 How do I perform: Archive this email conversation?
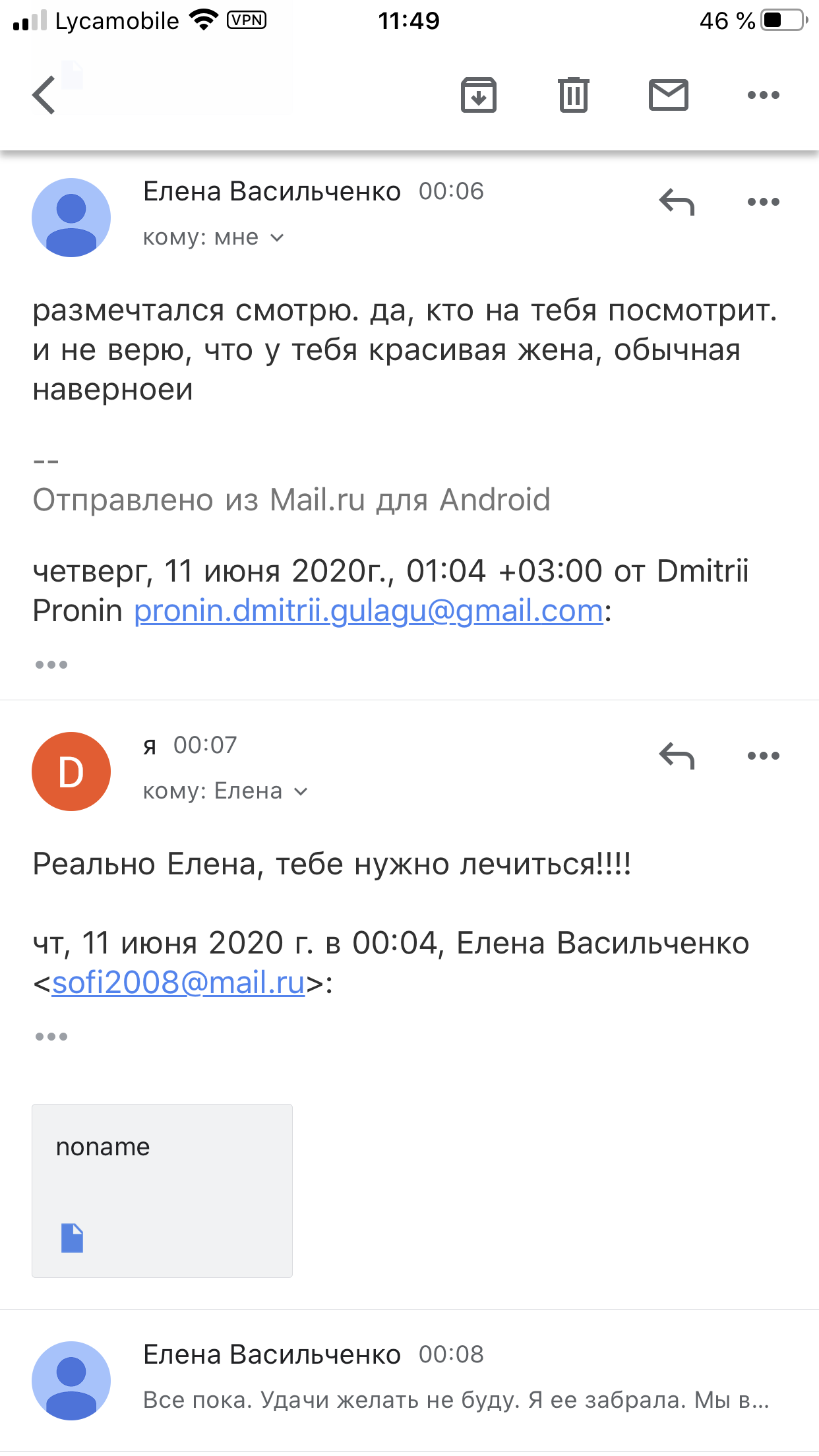(x=478, y=95)
